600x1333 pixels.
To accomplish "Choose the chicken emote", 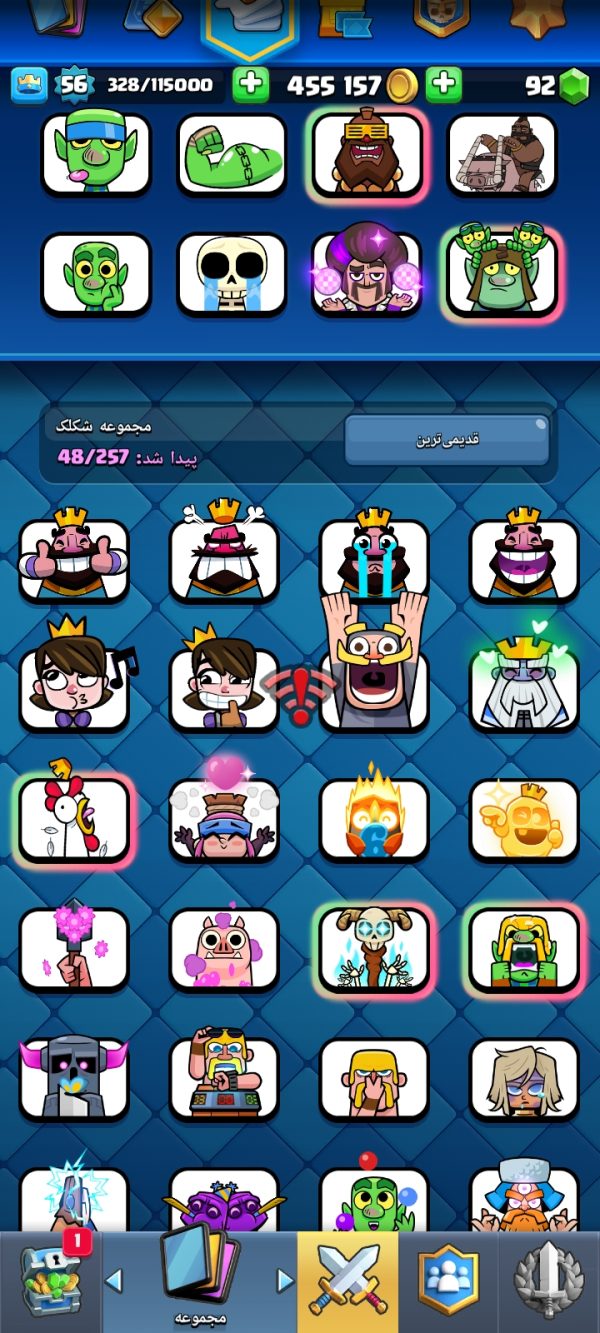I will (x=74, y=817).
